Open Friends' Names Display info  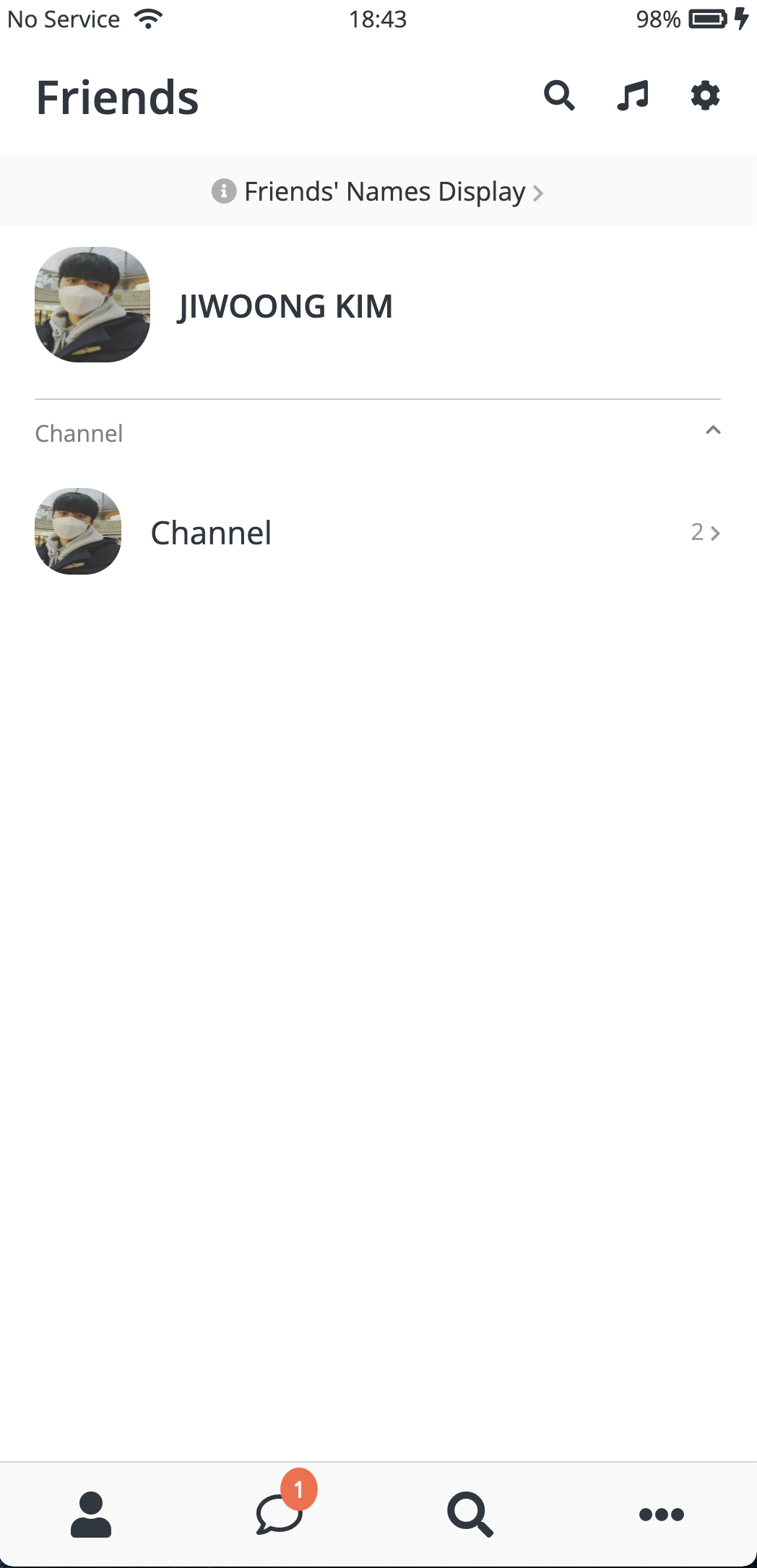(378, 191)
